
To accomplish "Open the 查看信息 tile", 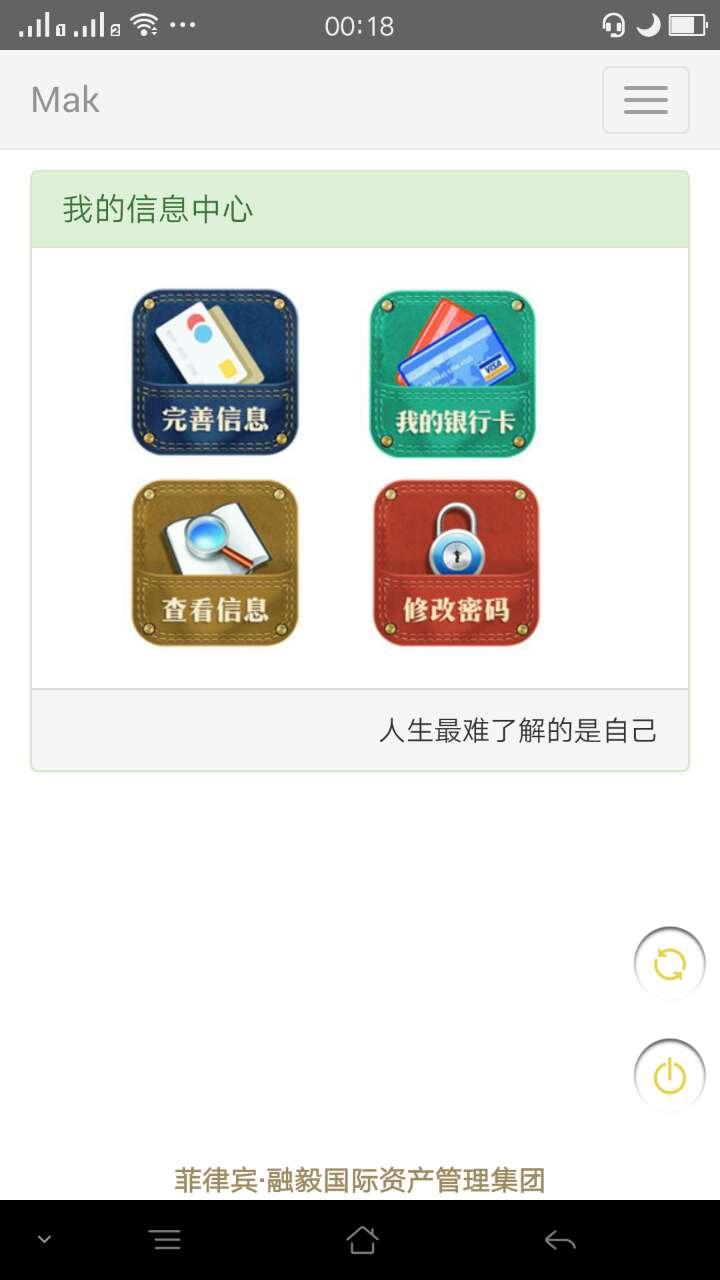I will 215,563.
